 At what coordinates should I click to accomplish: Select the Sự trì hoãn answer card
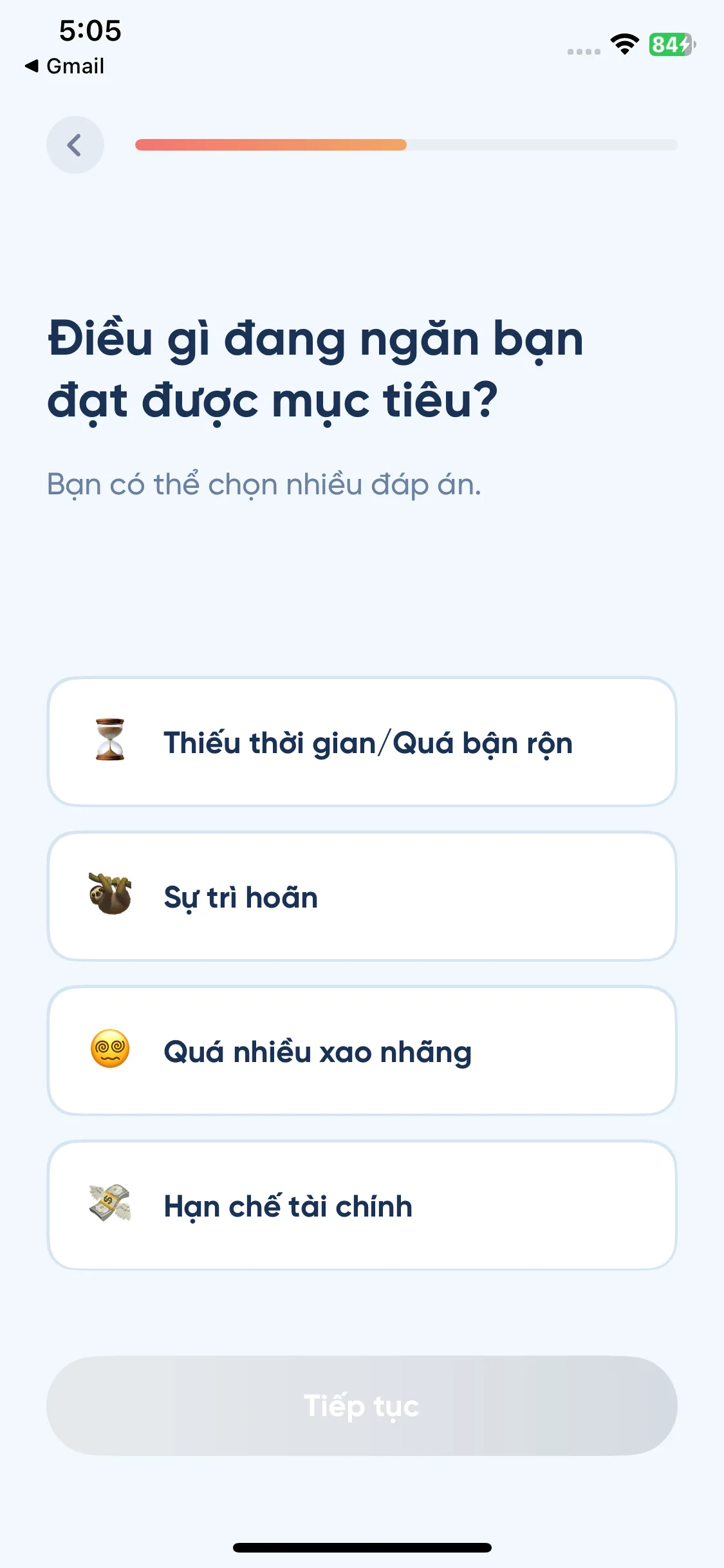click(x=362, y=897)
